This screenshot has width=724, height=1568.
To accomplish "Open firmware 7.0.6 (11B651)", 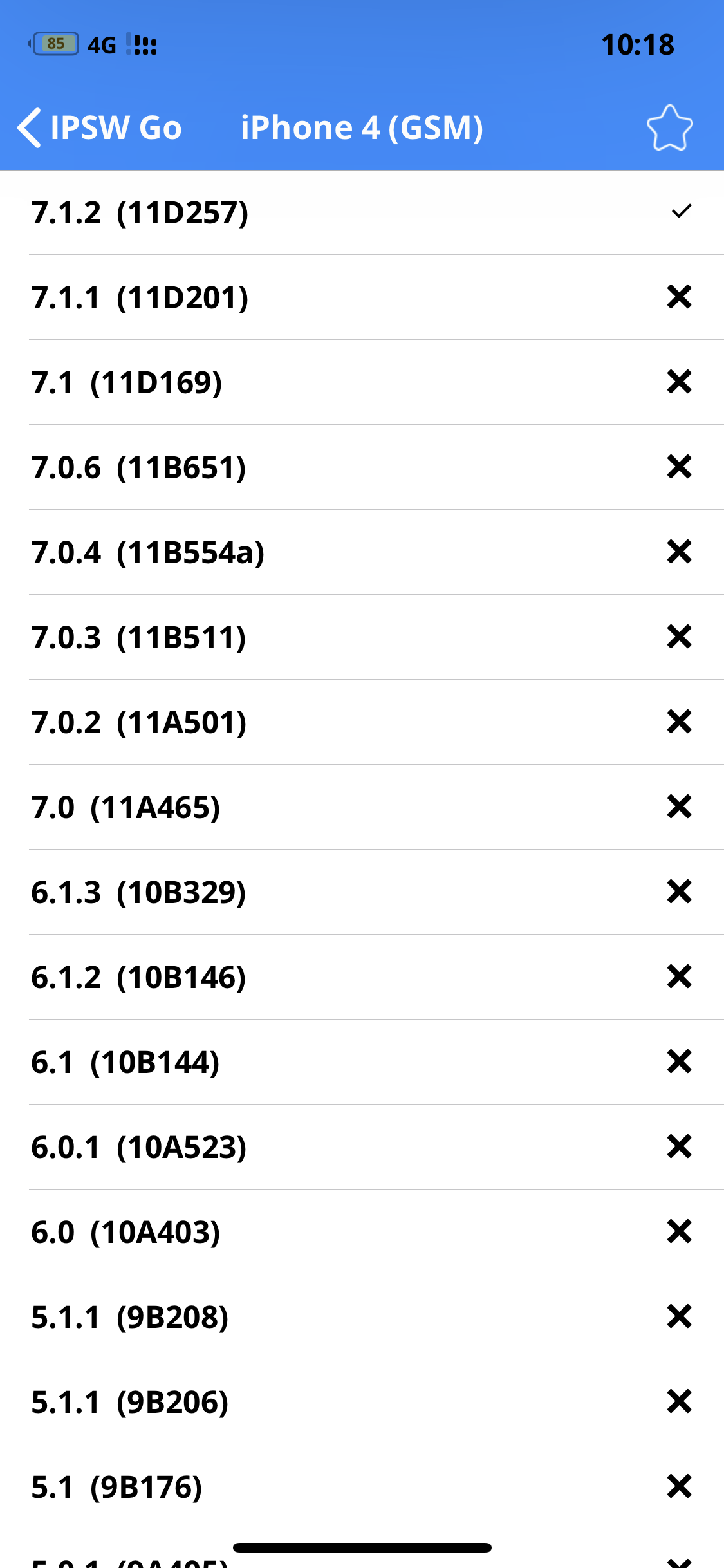I will 362,467.
